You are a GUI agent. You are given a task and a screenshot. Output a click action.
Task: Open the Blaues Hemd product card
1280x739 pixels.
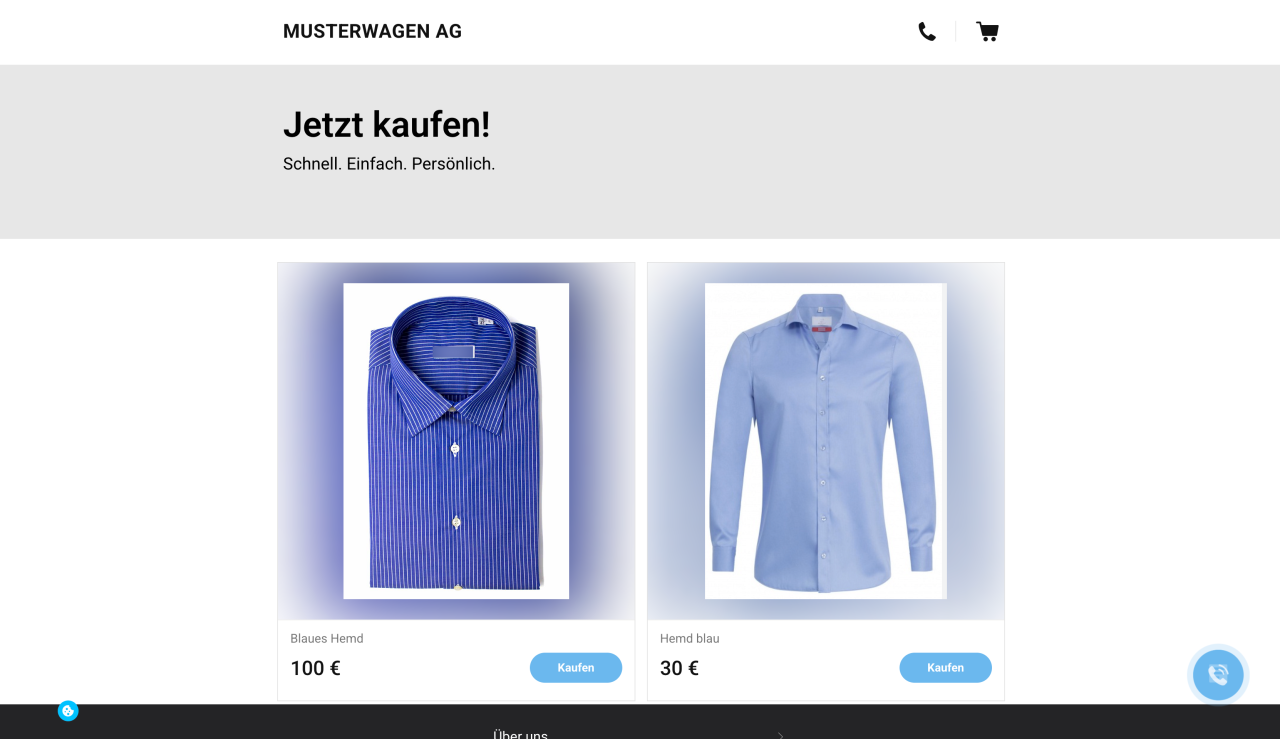coord(456,441)
